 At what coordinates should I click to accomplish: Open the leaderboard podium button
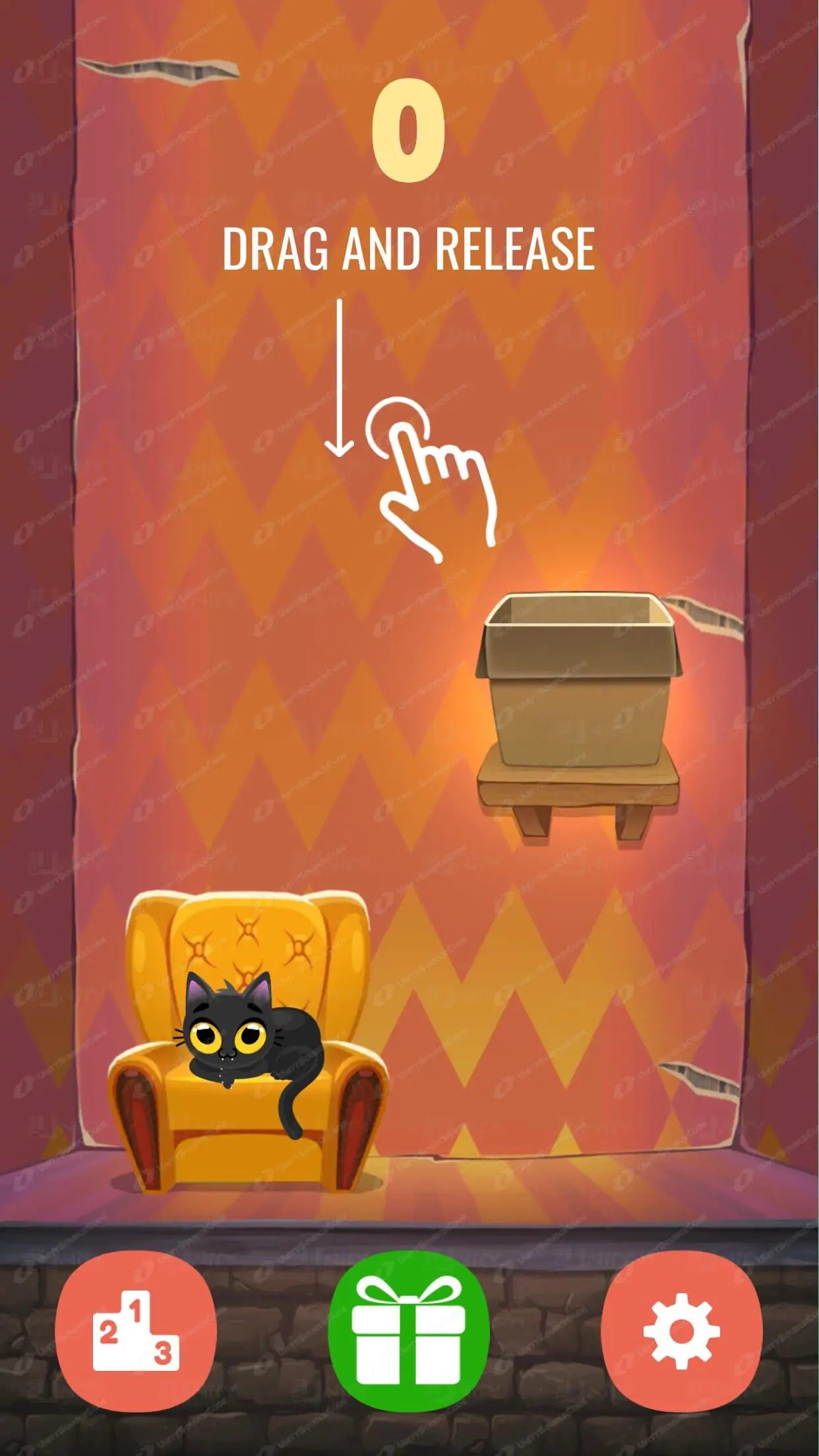[x=136, y=1330]
